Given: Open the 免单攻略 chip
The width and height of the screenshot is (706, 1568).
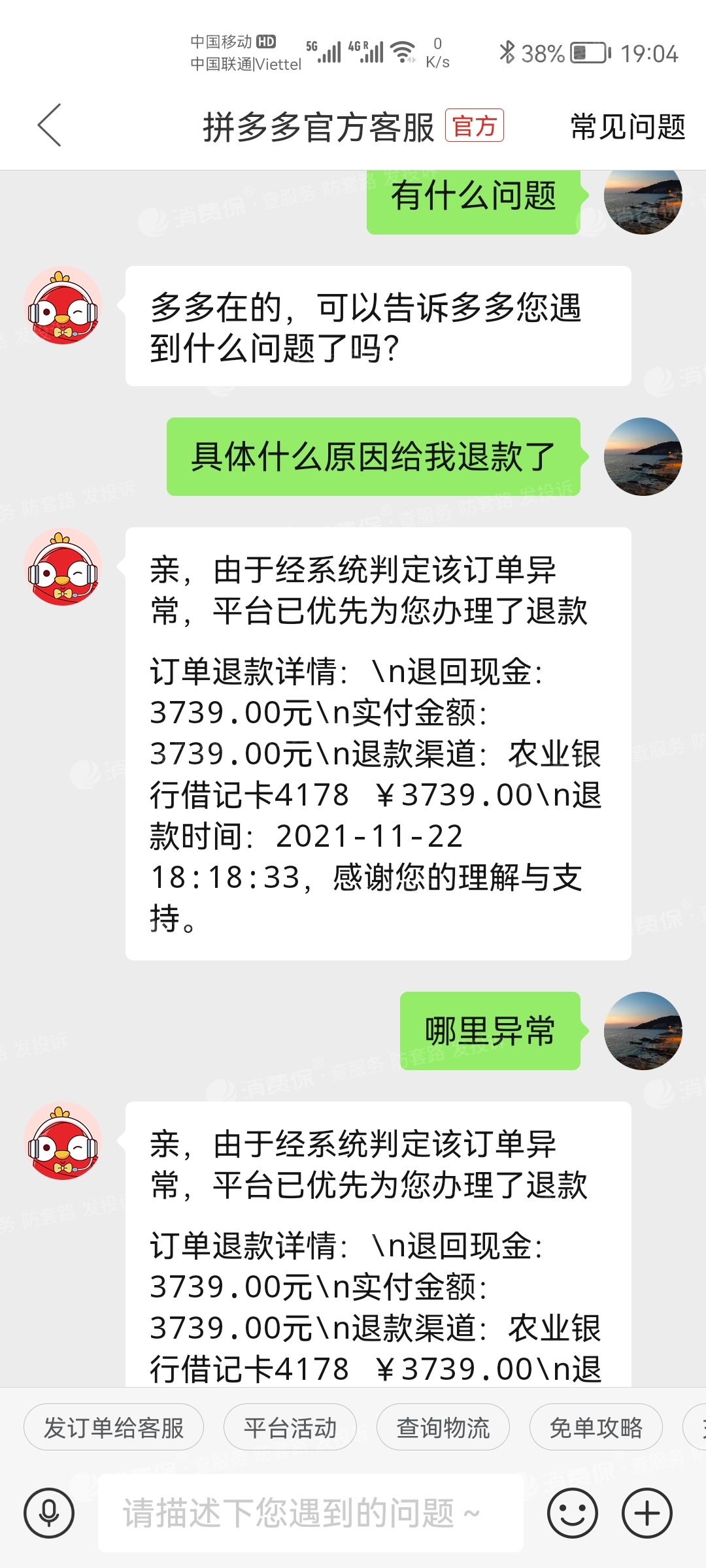Looking at the screenshot, I should coord(596,1428).
